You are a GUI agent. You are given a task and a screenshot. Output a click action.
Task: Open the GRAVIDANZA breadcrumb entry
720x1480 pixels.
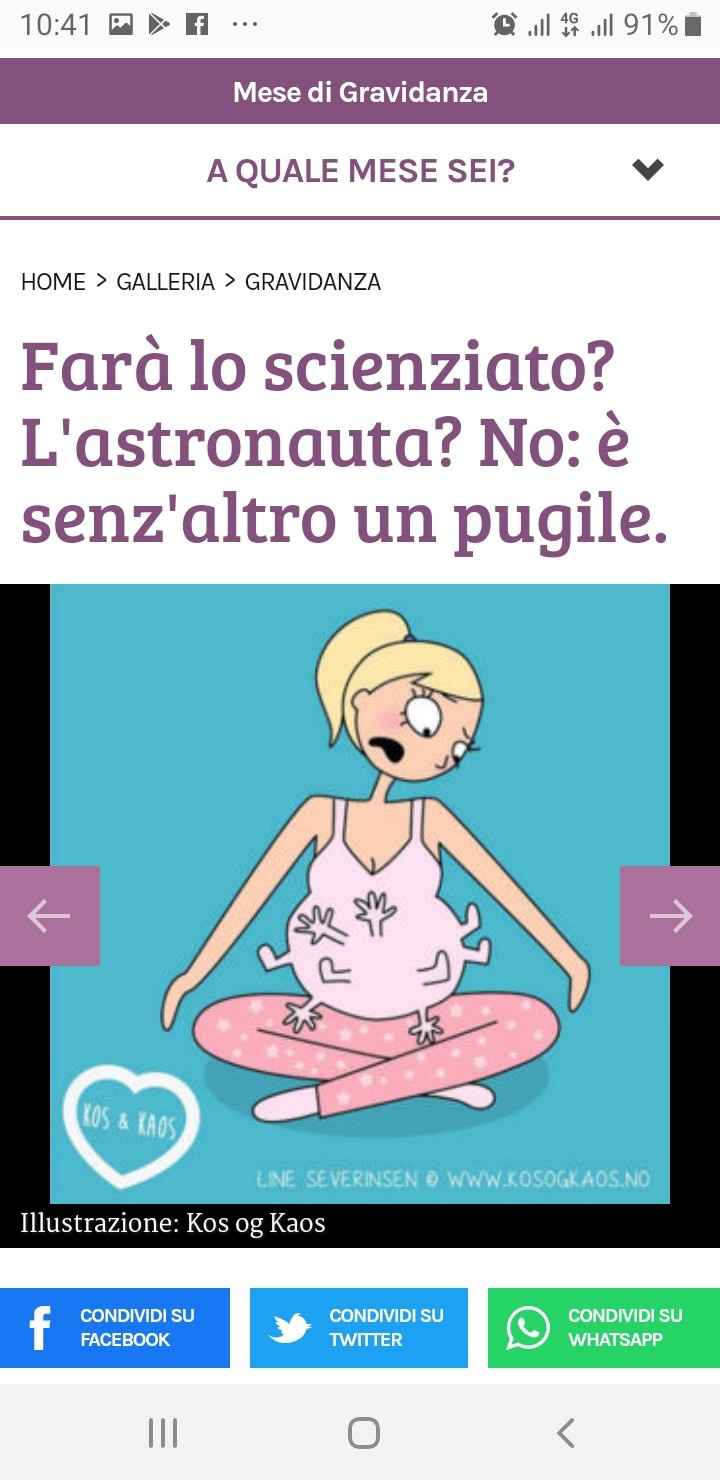312,282
